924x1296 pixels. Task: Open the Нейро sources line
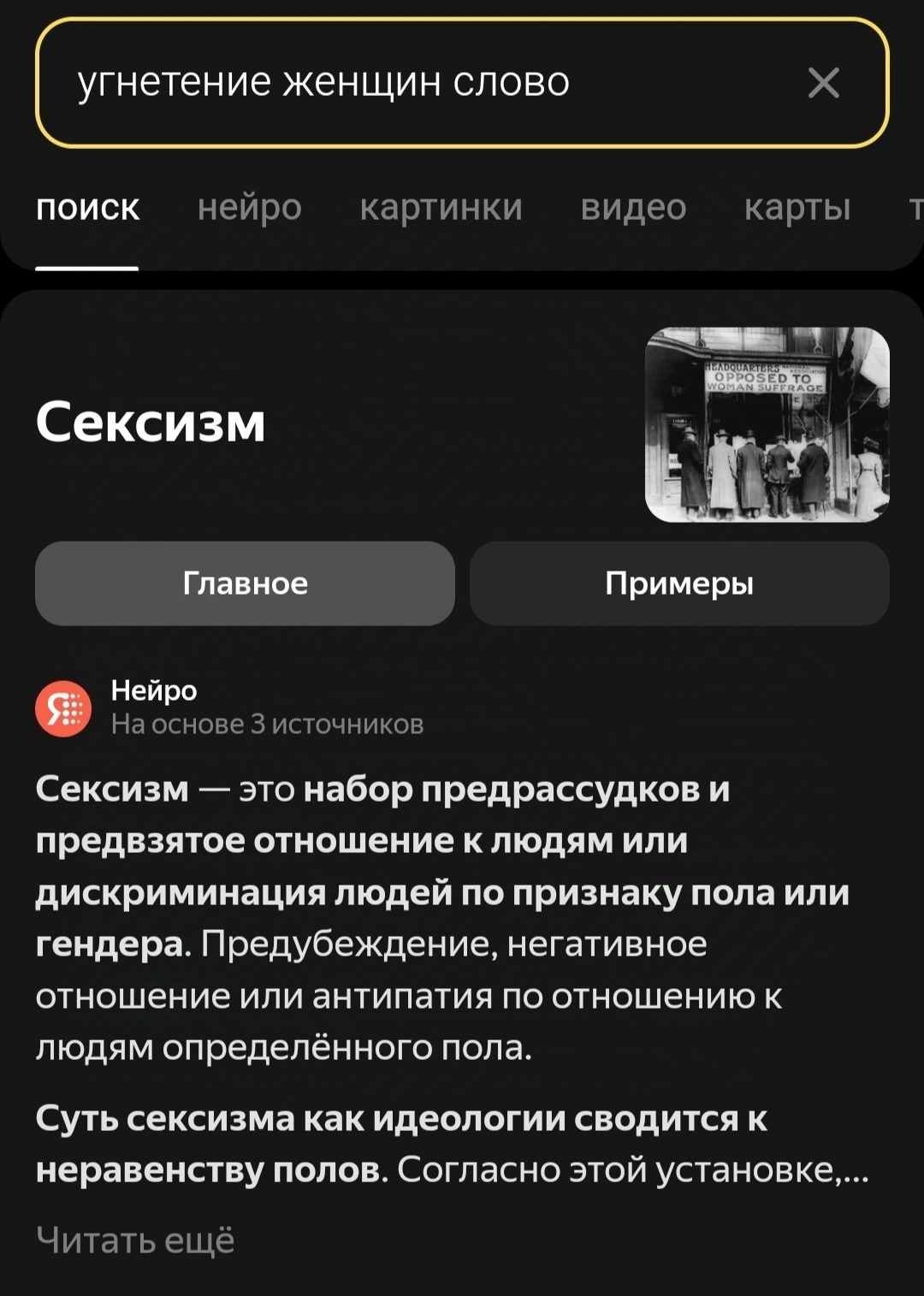[x=267, y=725]
